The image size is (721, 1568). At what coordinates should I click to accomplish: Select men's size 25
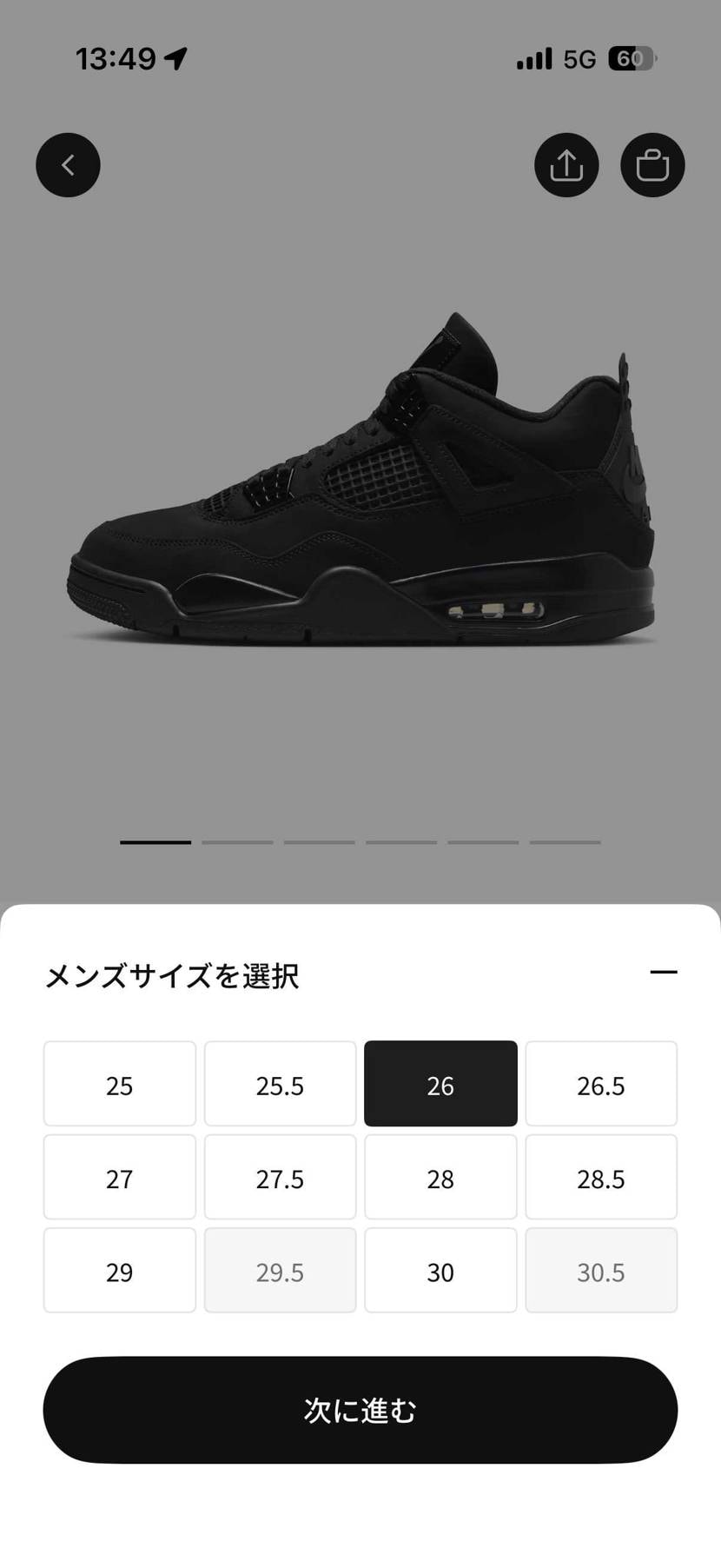pos(119,1084)
